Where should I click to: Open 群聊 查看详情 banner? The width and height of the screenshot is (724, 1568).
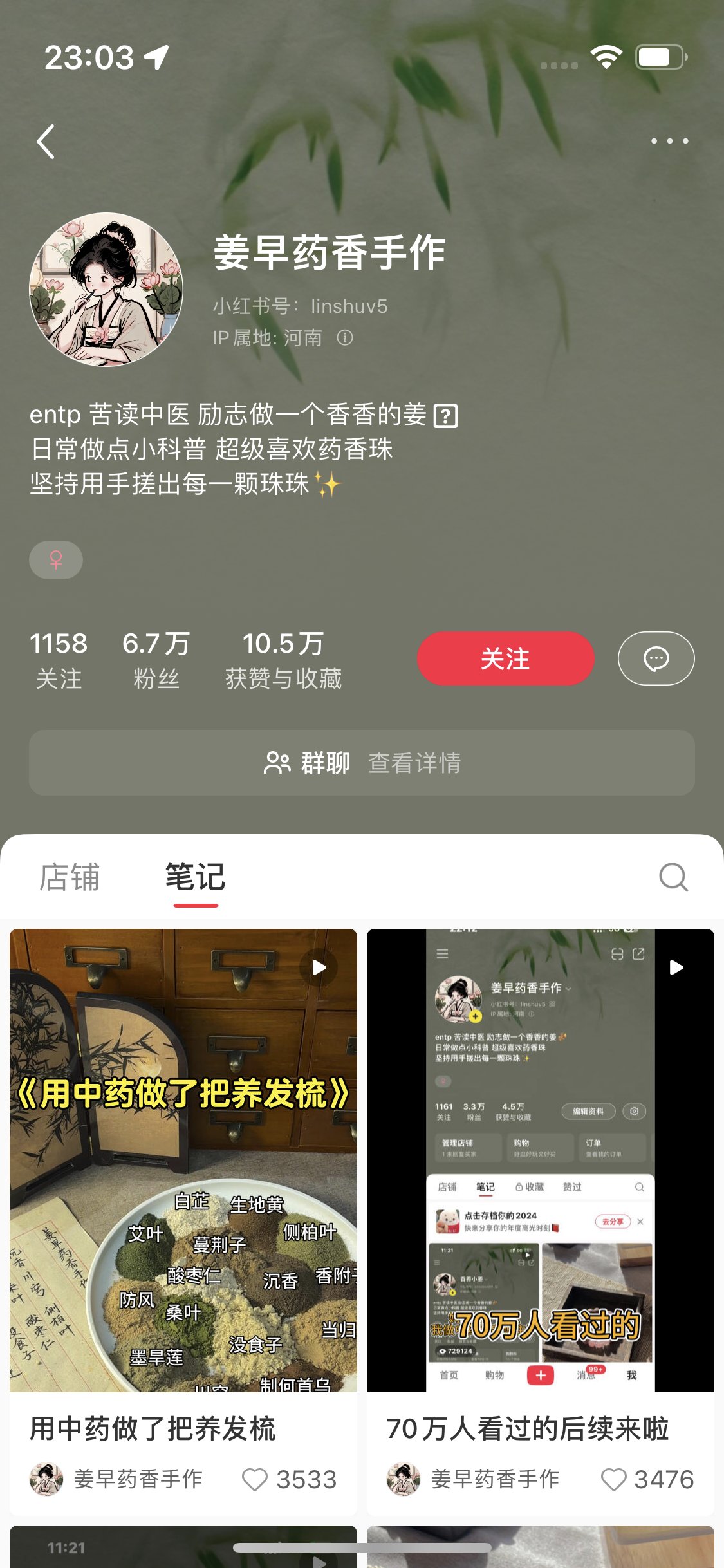coord(362,763)
